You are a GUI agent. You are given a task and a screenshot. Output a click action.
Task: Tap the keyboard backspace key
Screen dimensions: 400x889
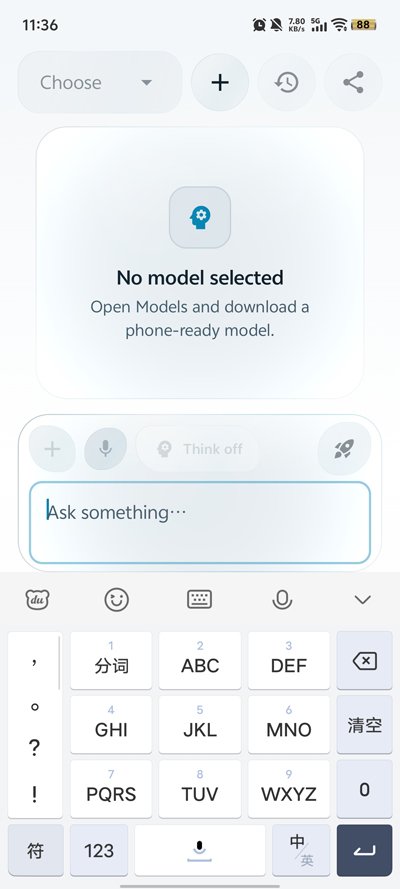coord(364,661)
